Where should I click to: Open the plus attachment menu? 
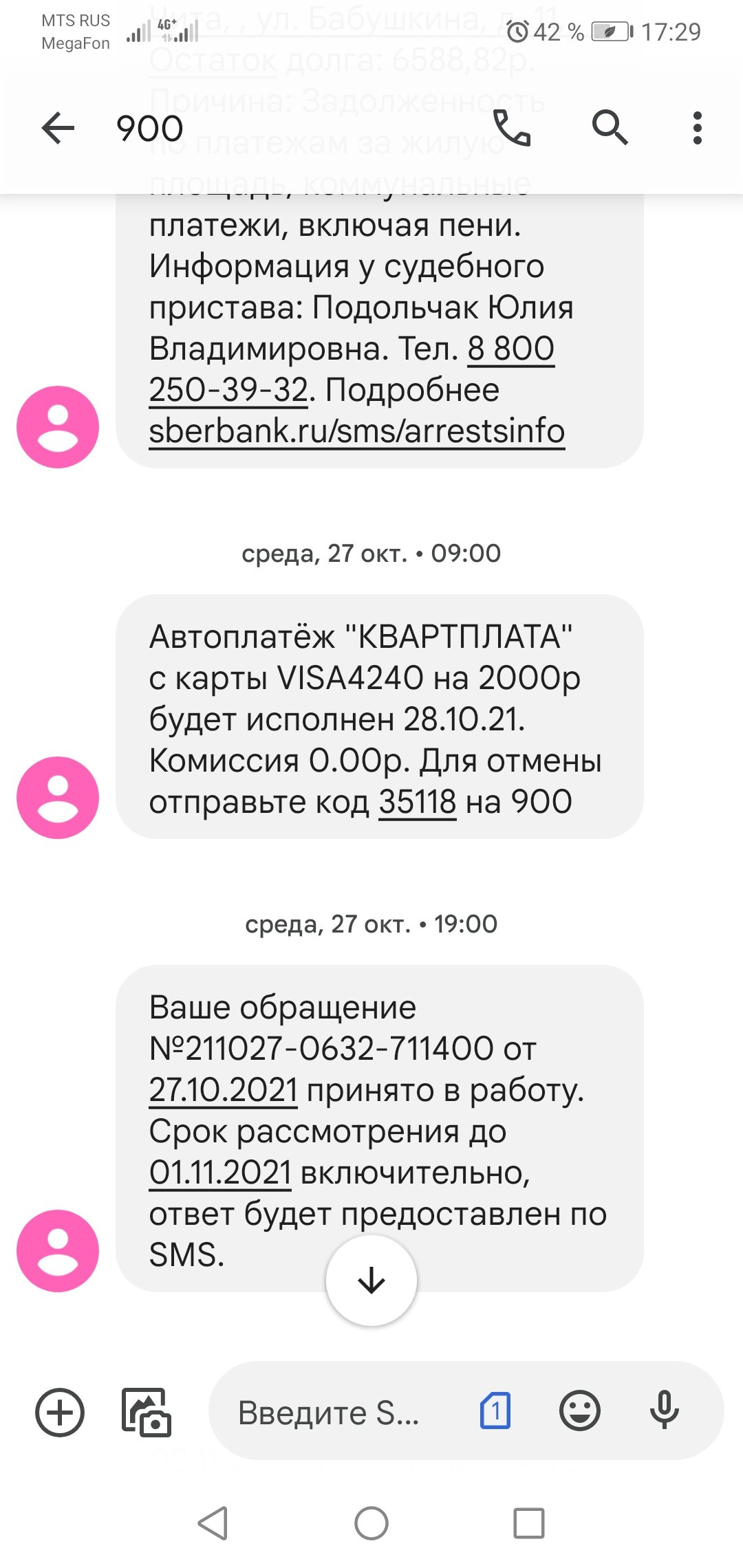pyautogui.click(x=60, y=1412)
